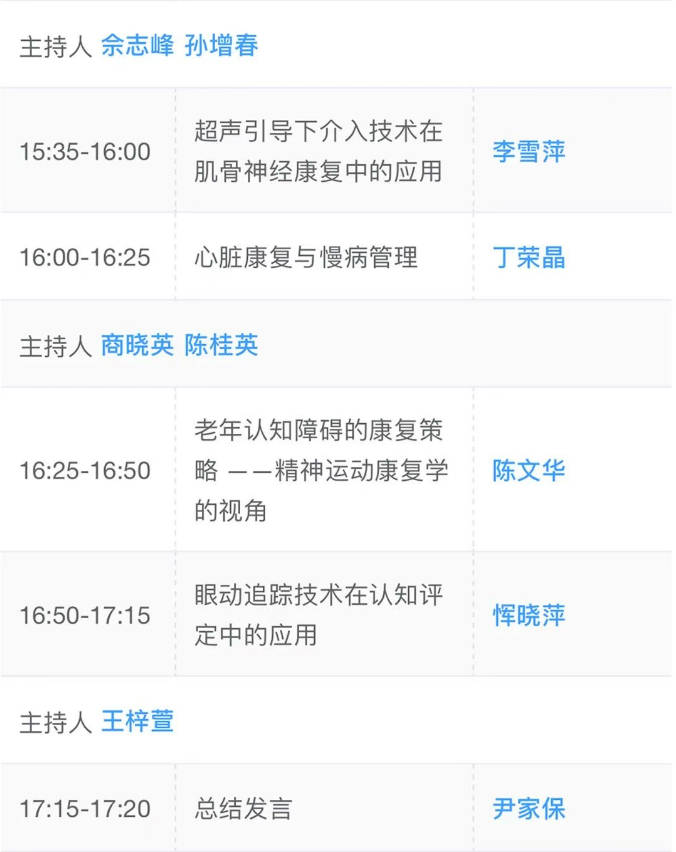
Task: View host 孙增春's profile
Action: [221, 47]
